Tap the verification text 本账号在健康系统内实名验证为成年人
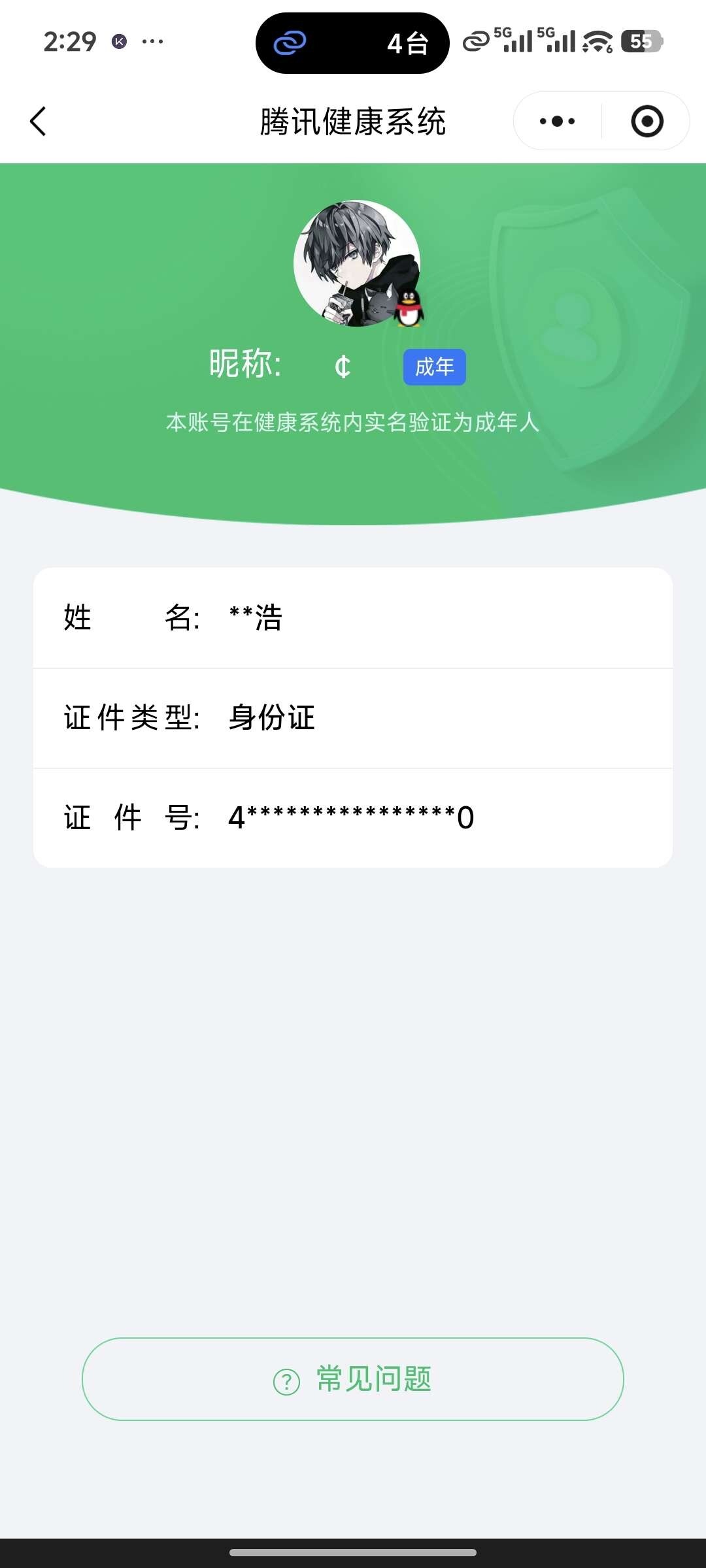706x1568 pixels. coord(353,425)
